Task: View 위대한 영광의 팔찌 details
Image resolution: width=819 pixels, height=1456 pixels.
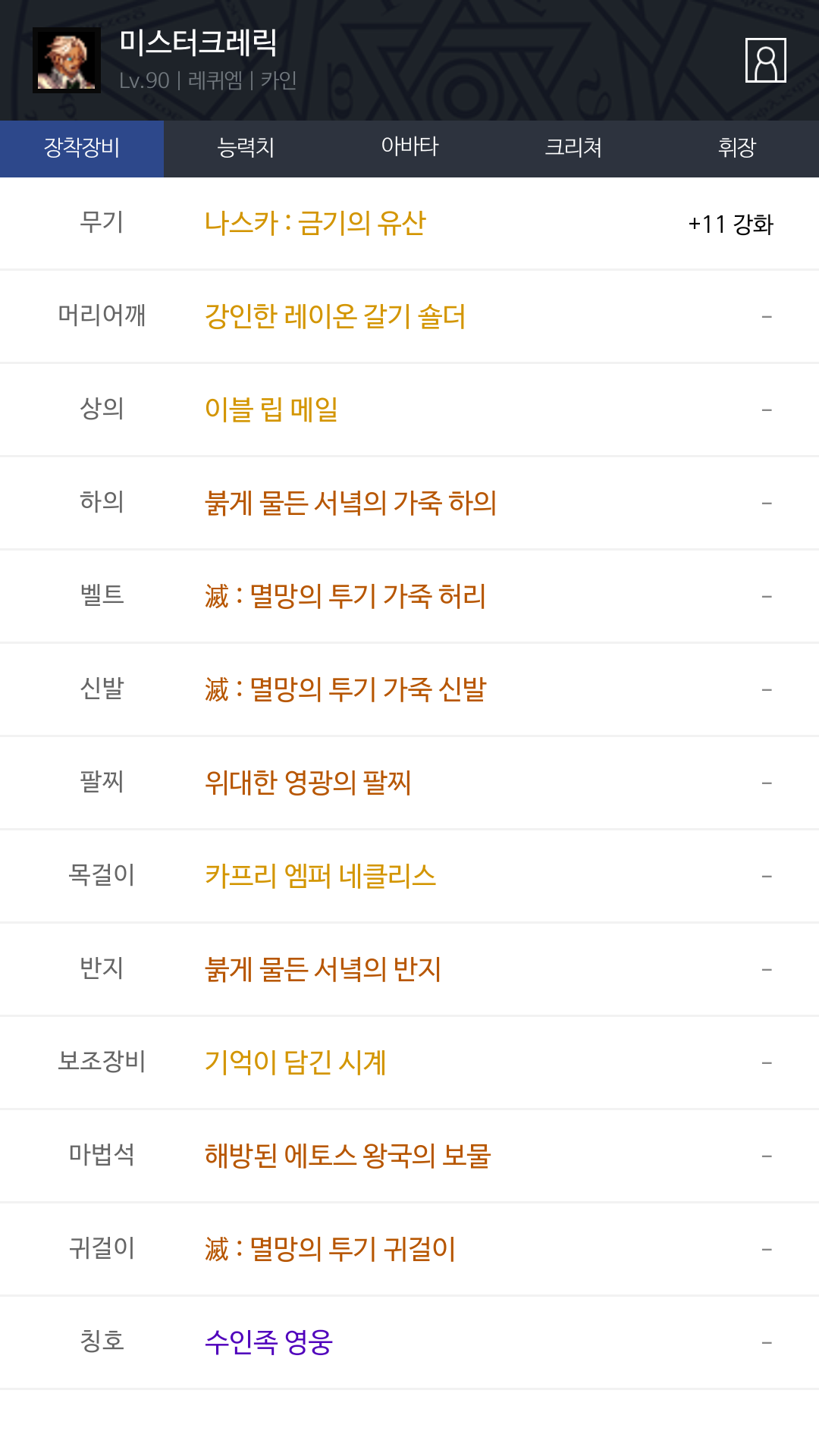Action: [308, 783]
